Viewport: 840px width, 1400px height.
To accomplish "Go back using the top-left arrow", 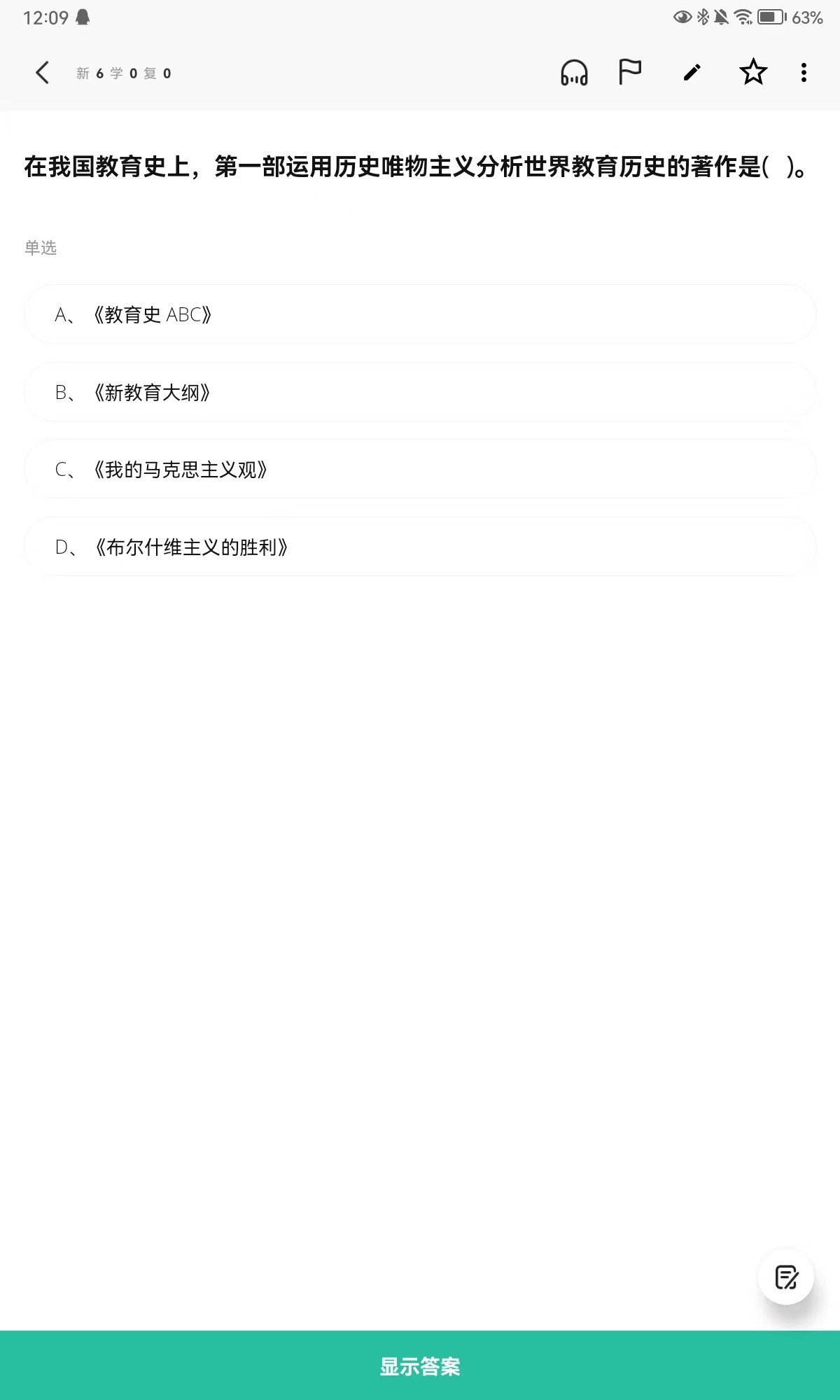I will tap(43, 73).
